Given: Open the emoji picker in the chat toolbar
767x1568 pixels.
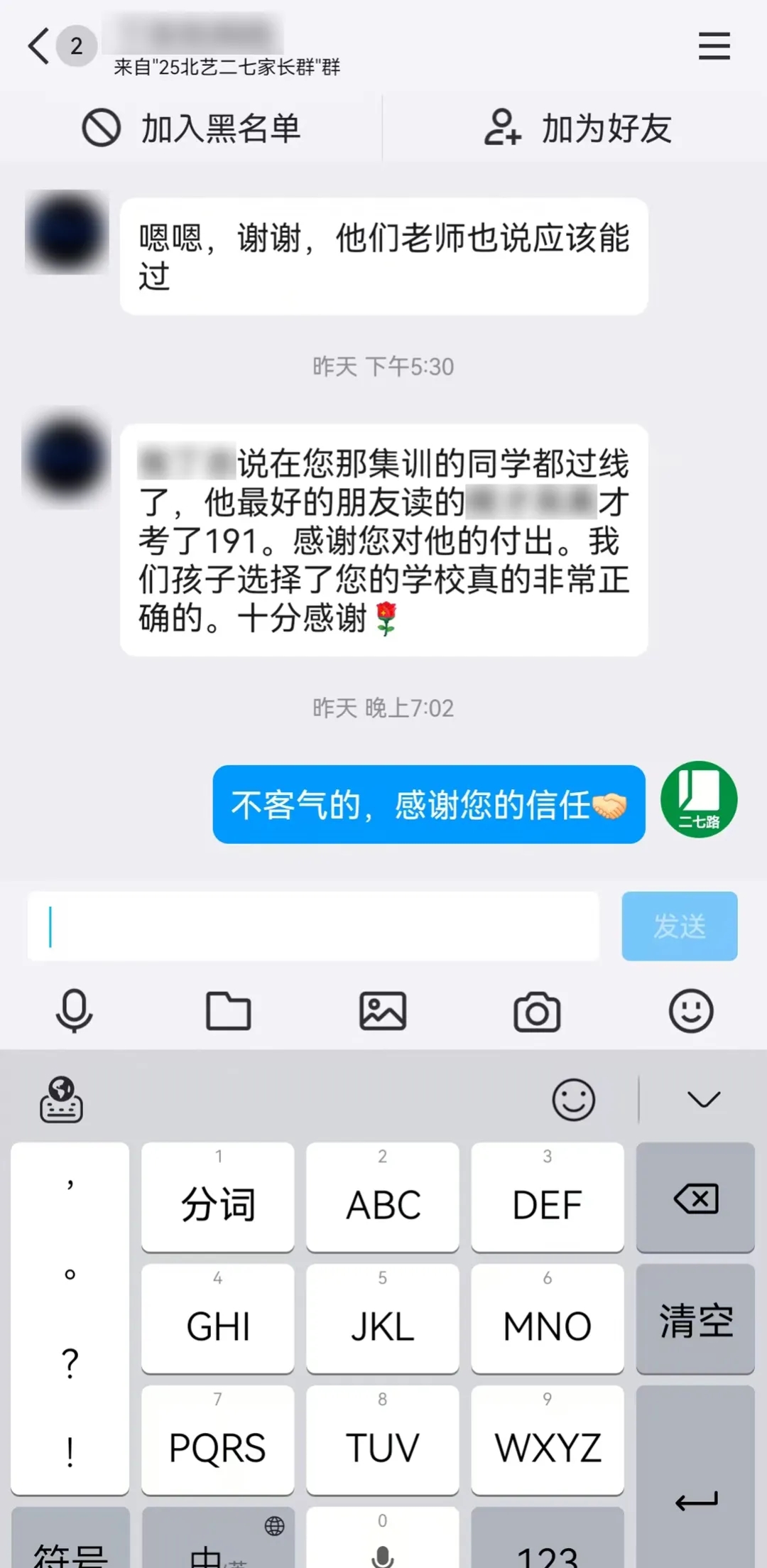Looking at the screenshot, I should coord(690,1010).
